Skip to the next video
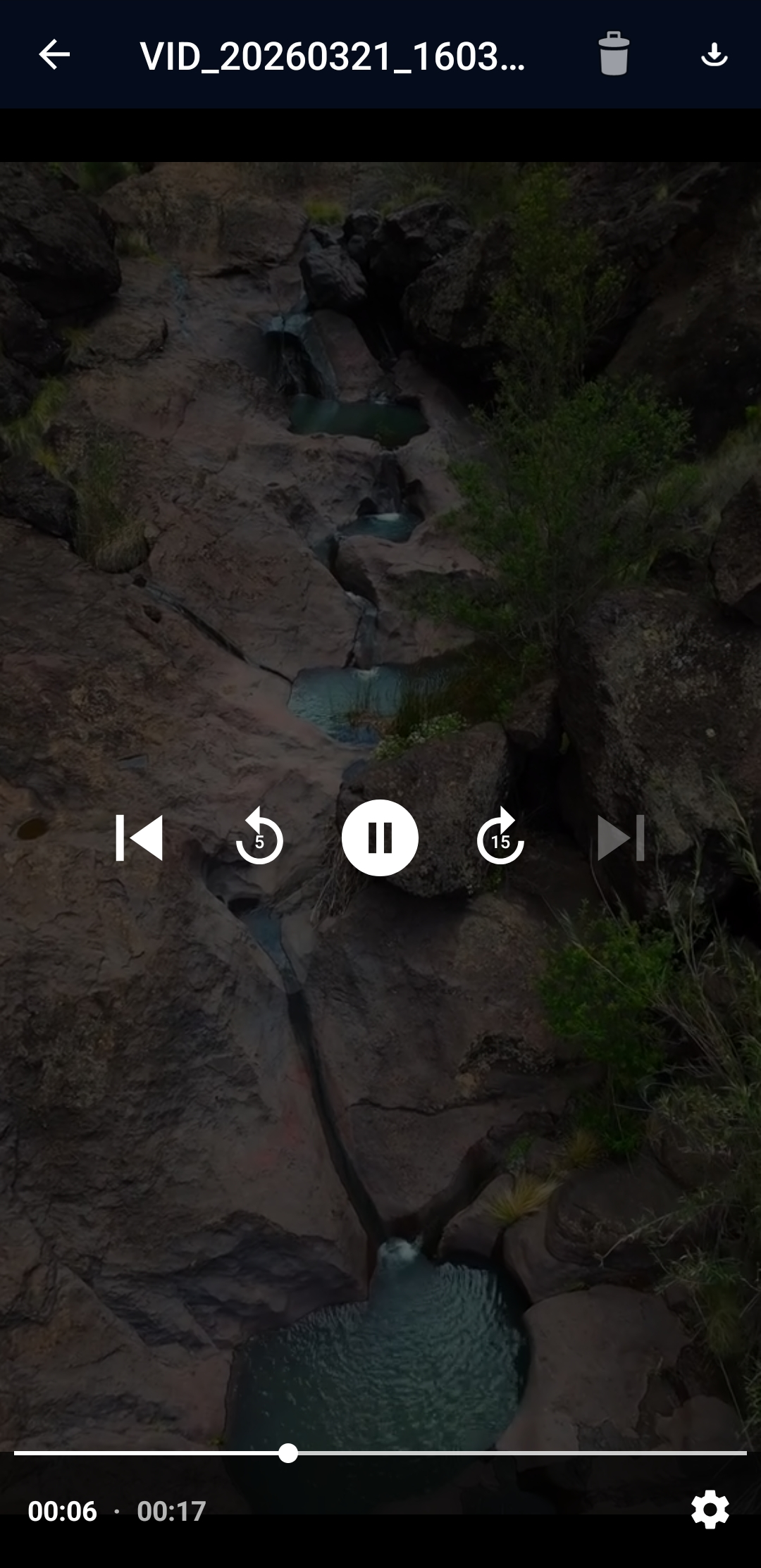 click(x=621, y=838)
